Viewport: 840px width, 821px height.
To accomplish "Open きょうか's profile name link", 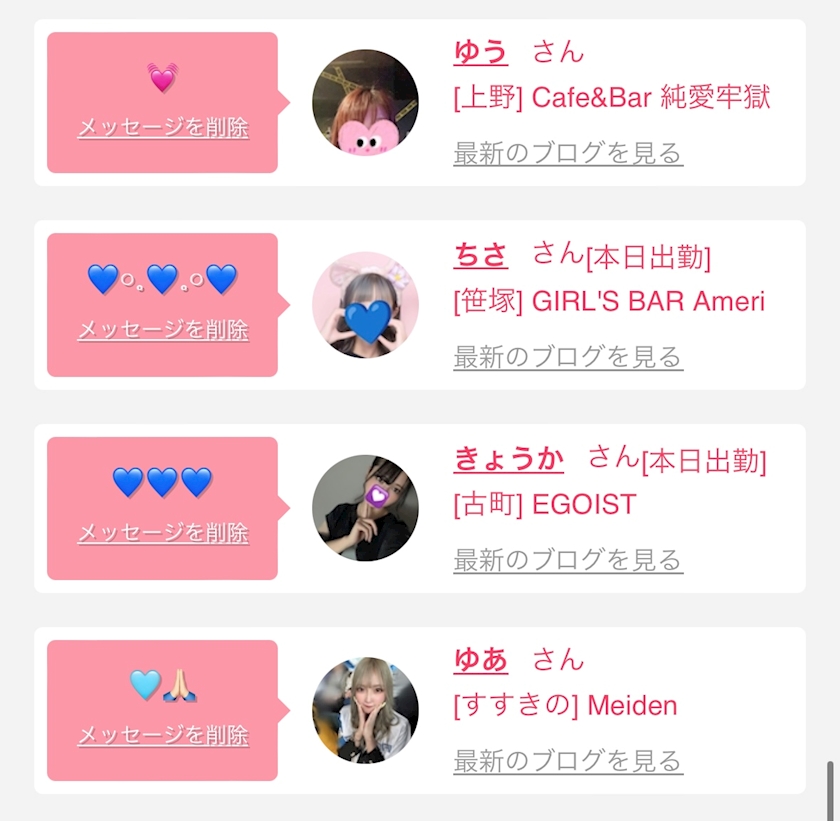I will click(x=508, y=459).
